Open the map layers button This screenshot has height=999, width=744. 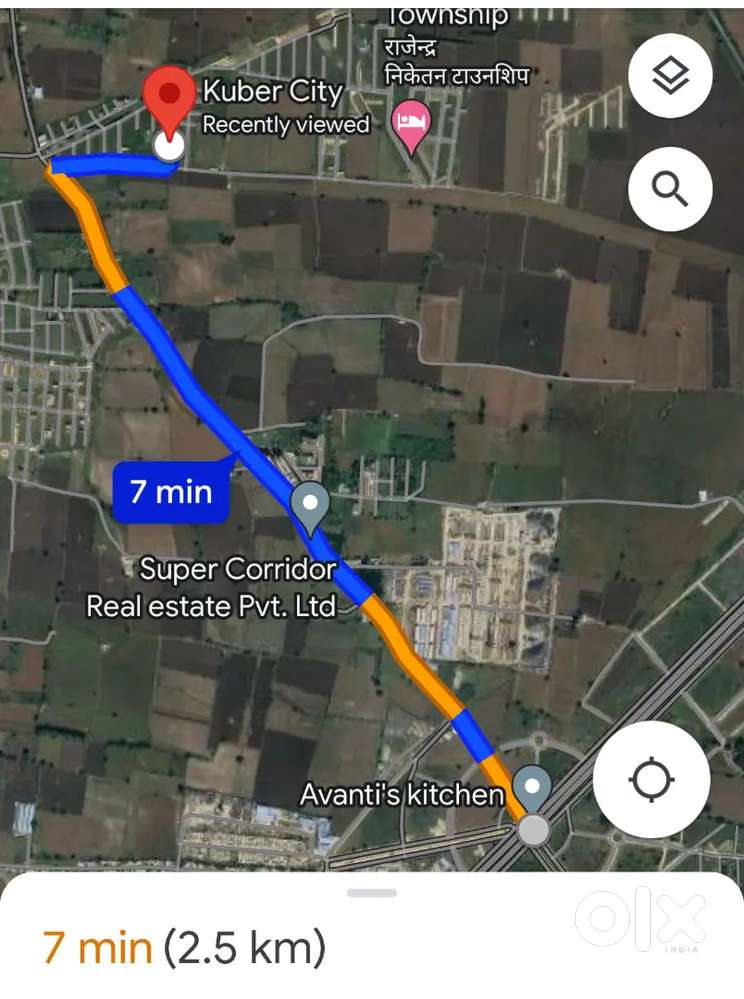coord(670,76)
